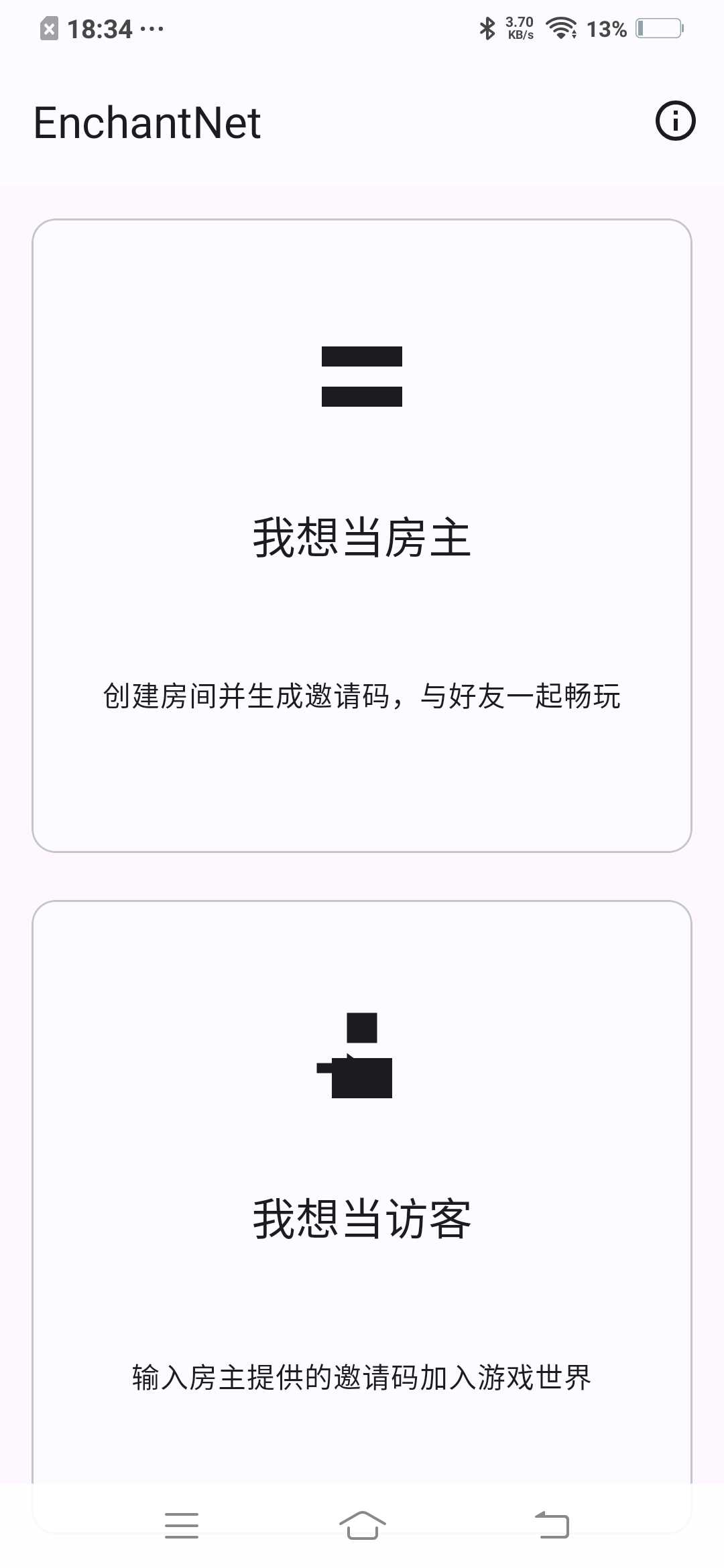Open recent apps from the navigation bar
Viewport: 724px width, 1568px height.
[x=182, y=1525]
